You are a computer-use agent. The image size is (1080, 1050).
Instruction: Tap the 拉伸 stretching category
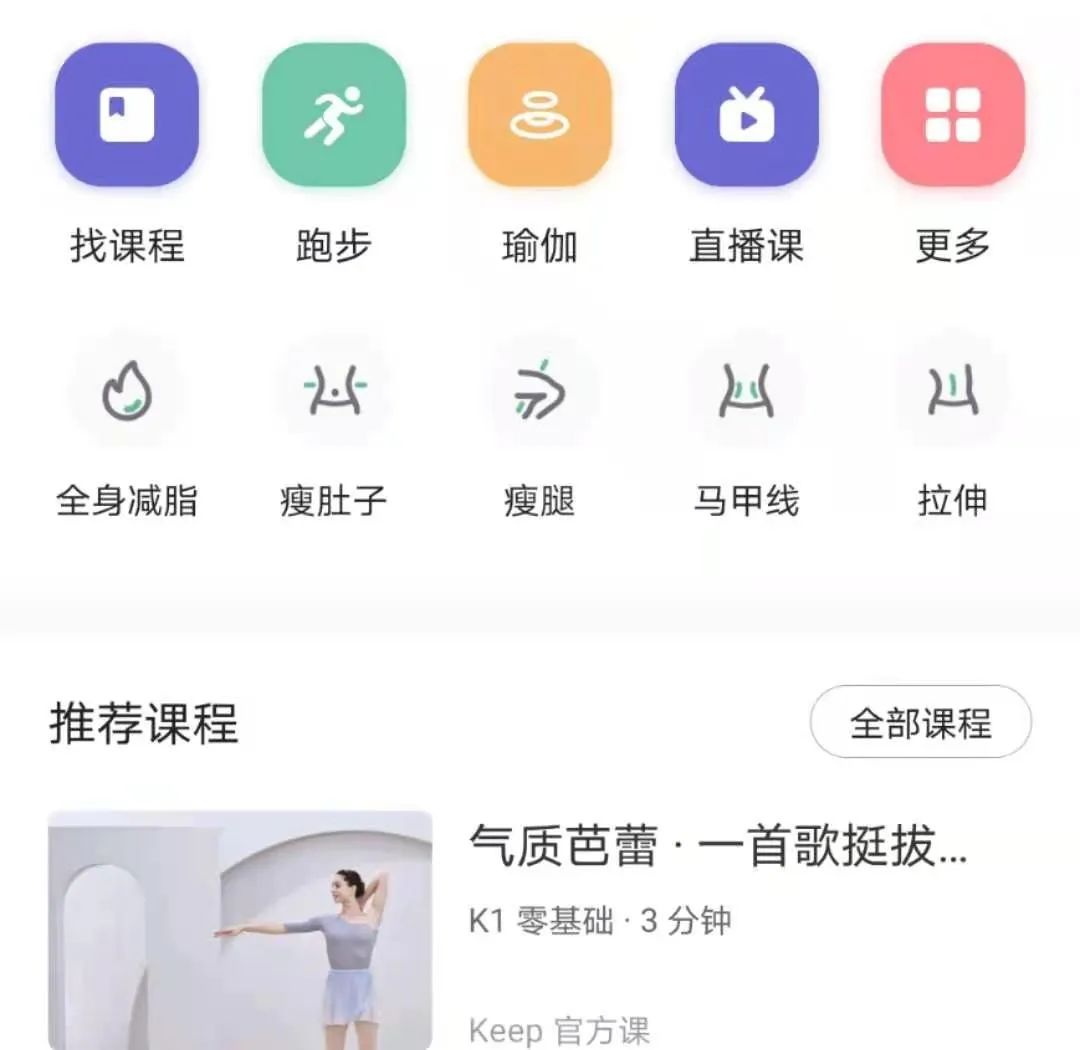(x=953, y=391)
